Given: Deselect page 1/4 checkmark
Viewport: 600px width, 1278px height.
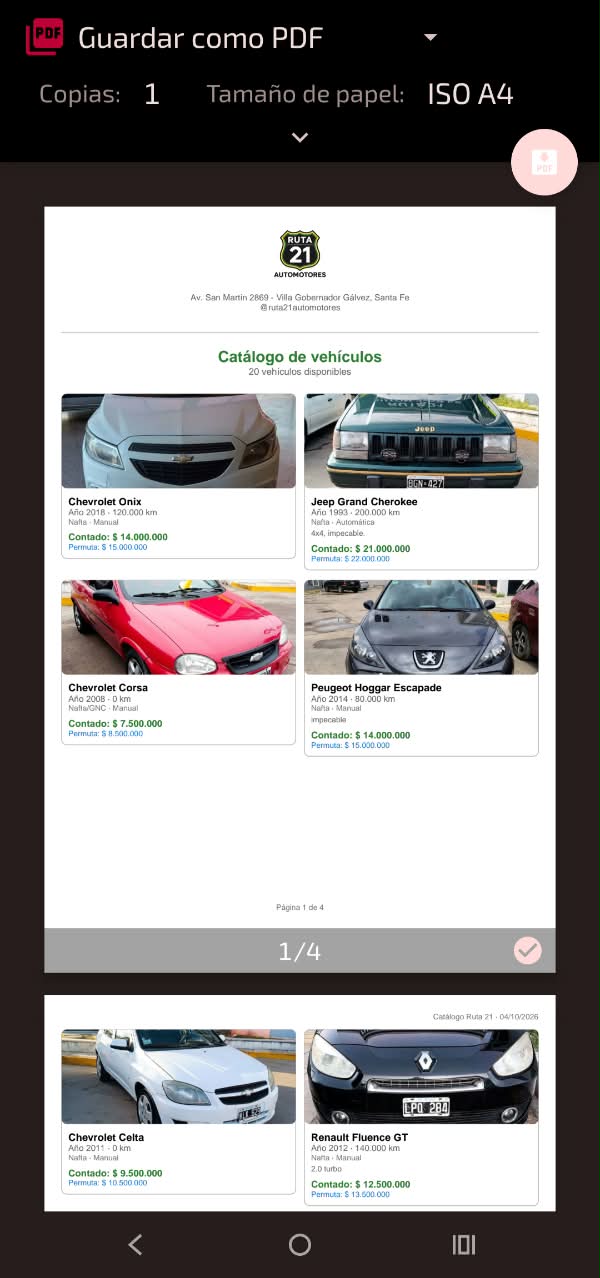Looking at the screenshot, I should [528, 950].
